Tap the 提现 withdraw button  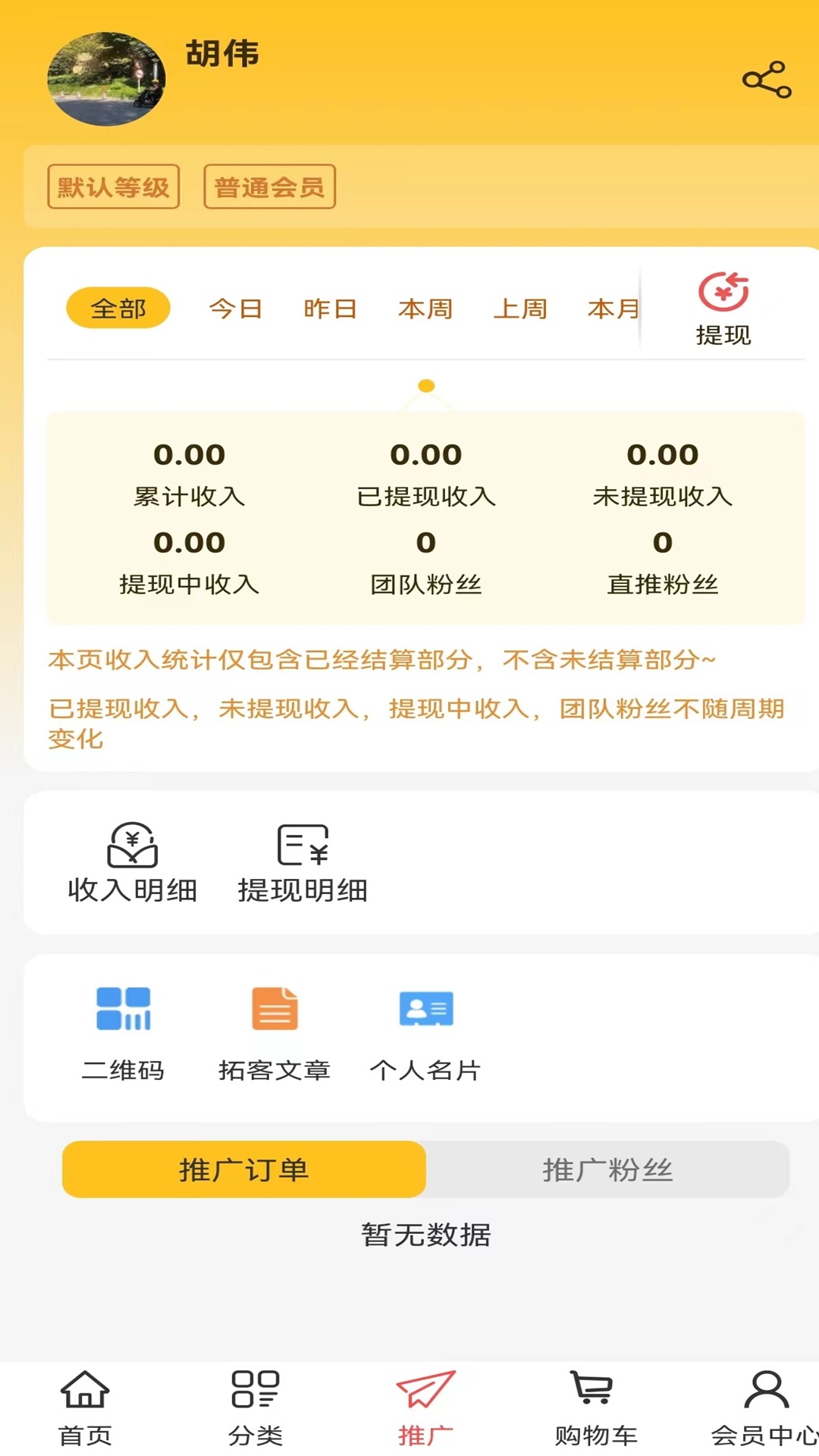(x=723, y=309)
